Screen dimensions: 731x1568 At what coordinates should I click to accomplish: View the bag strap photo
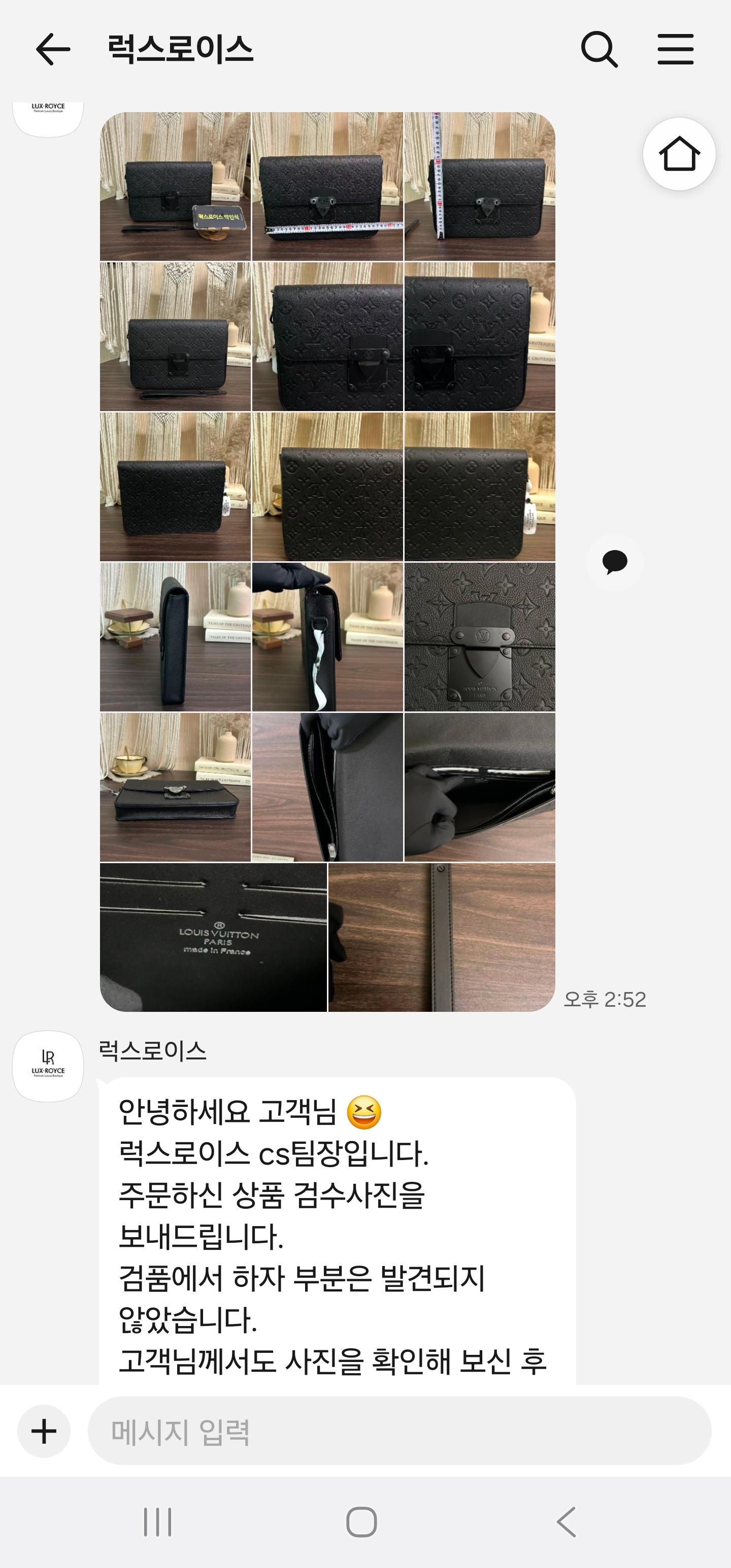(442, 937)
